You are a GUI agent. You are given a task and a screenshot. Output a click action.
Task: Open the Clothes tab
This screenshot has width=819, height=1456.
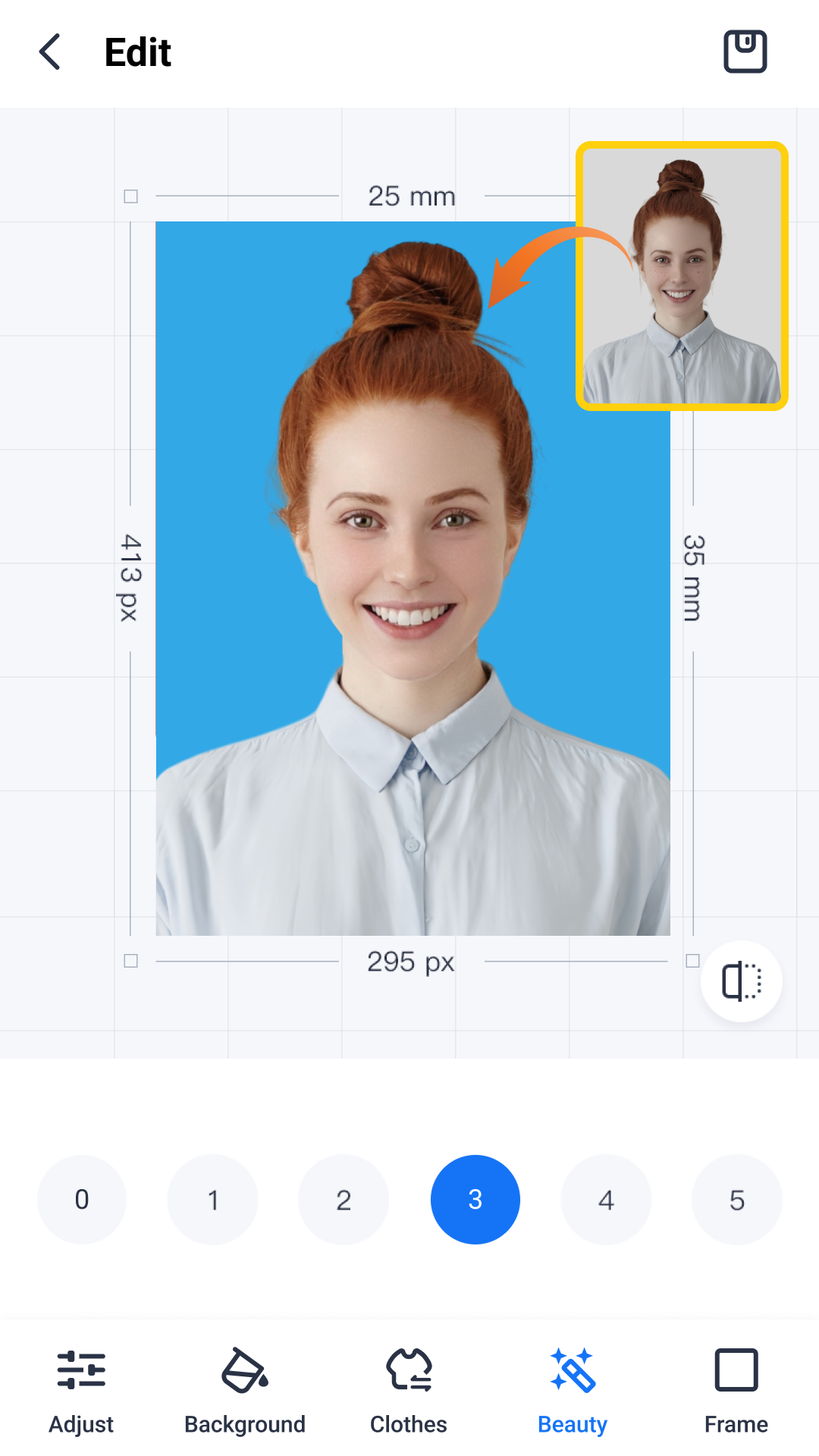tap(409, 1391)
